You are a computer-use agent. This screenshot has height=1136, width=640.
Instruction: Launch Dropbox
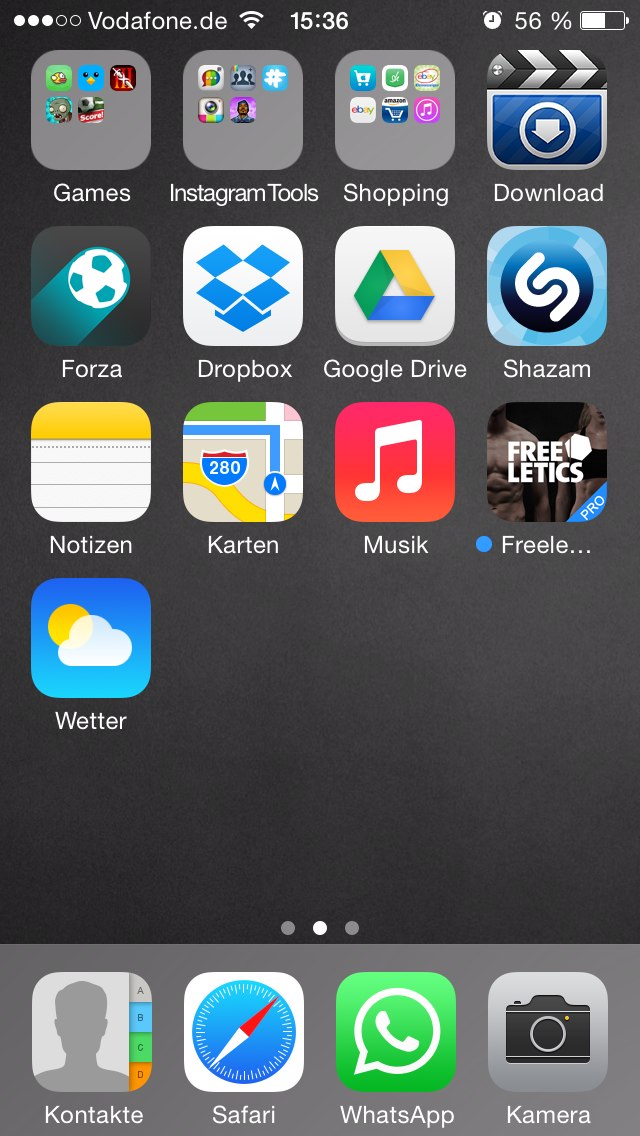pos(243,286)
